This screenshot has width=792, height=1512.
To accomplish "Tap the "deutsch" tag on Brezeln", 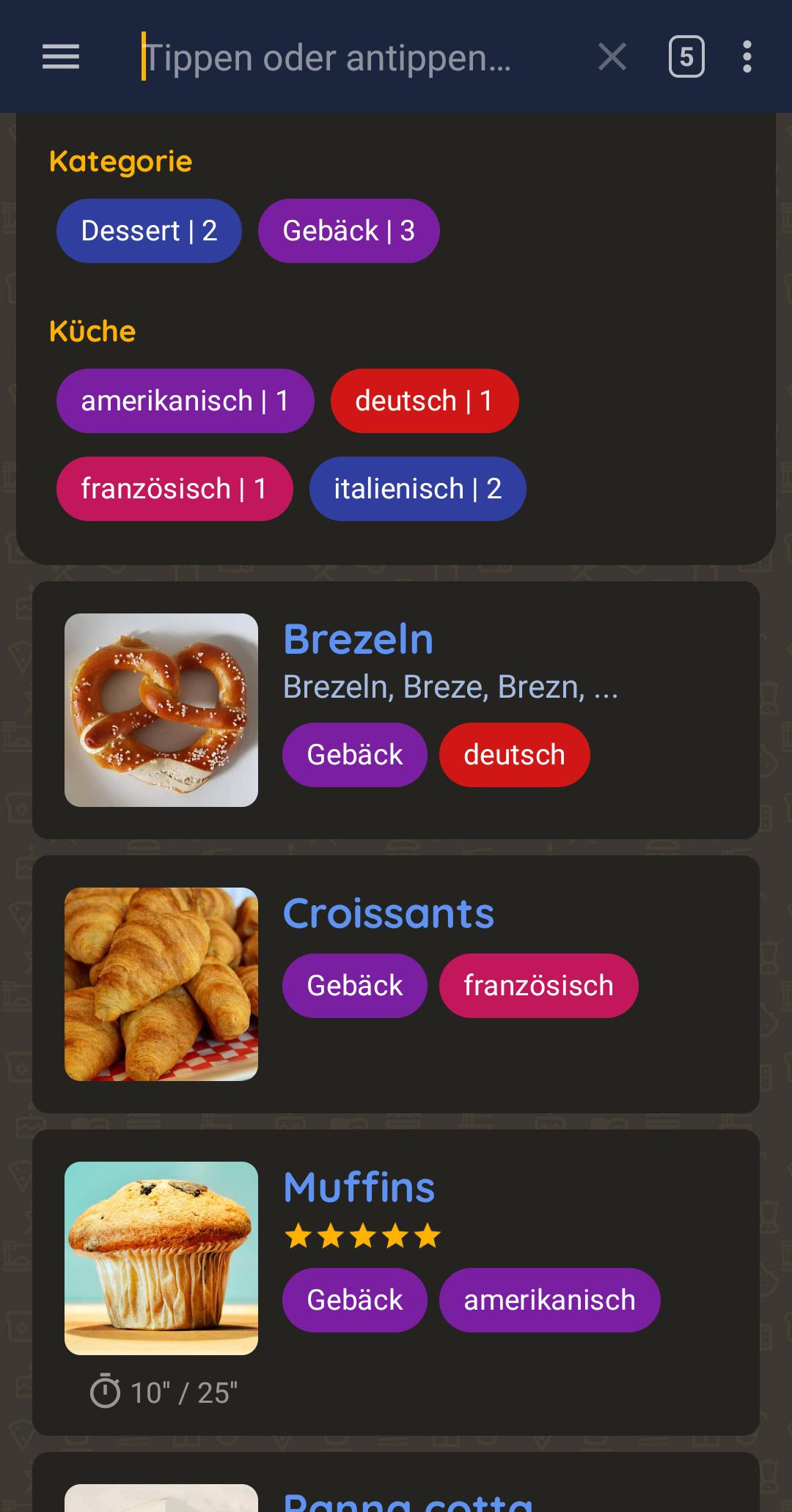I will [x=514, y=755].
